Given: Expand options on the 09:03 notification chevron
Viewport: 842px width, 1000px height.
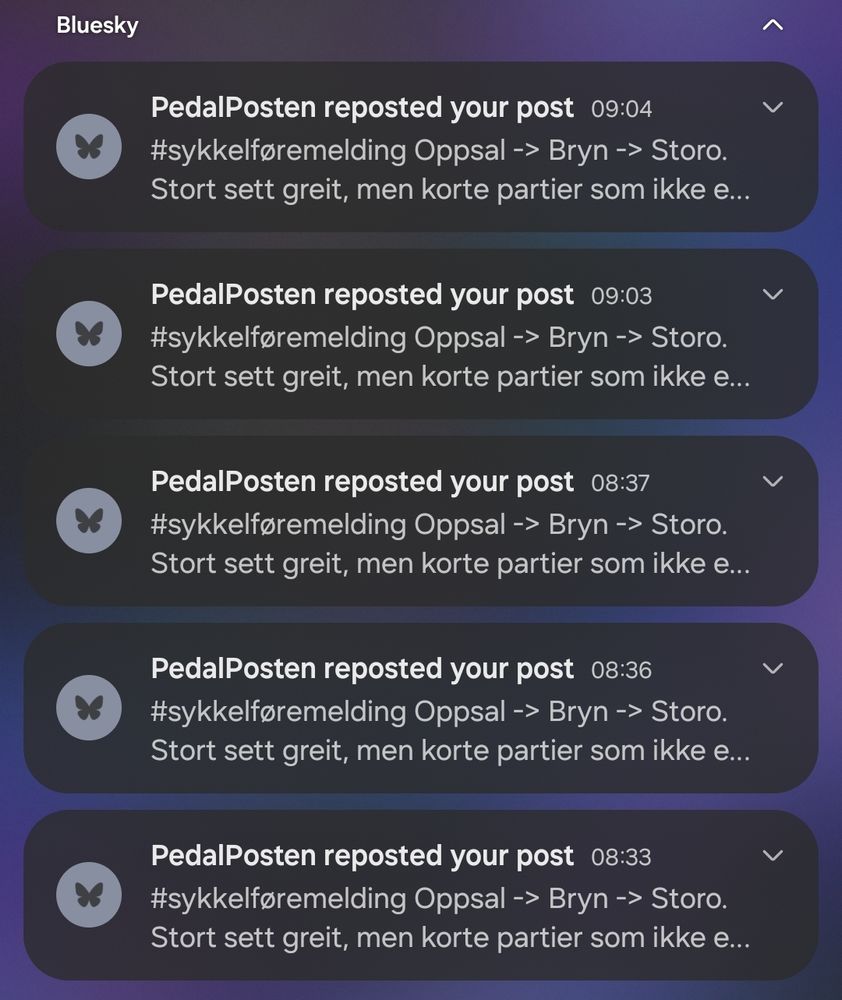Looking at the screenshot, I should [771, 294].
